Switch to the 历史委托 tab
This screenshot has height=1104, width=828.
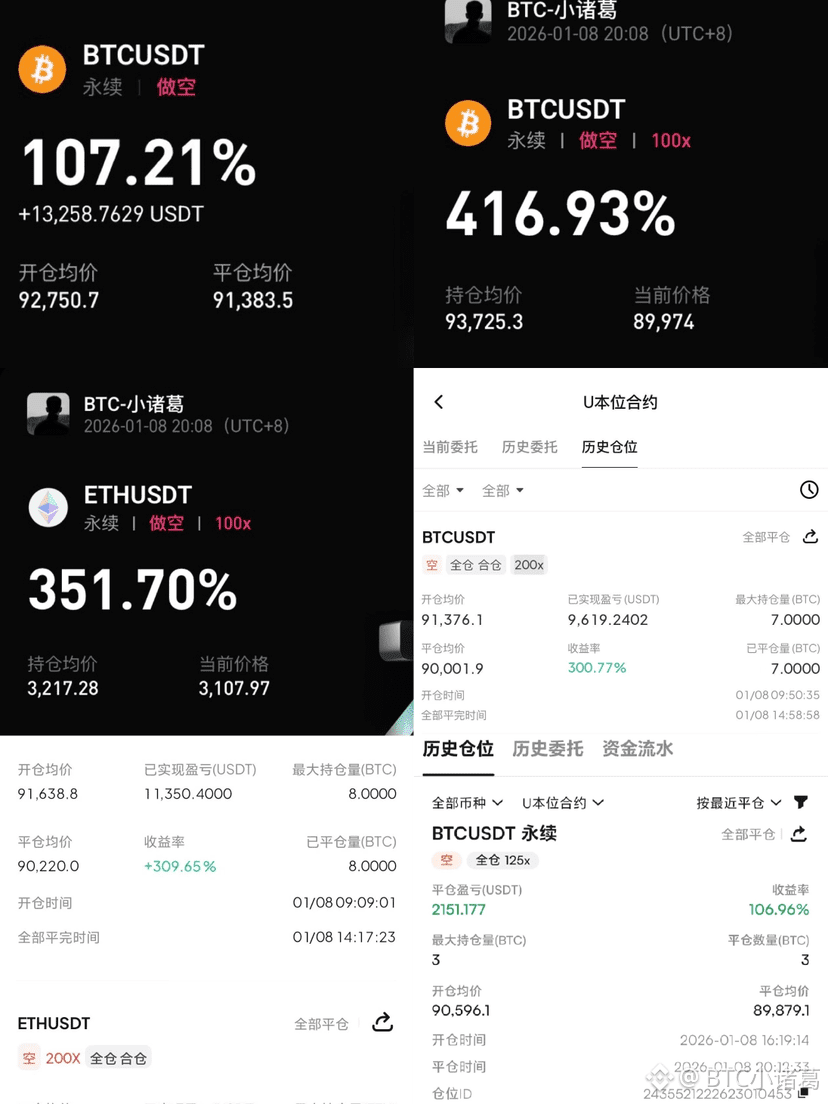[x=529, y=447]
